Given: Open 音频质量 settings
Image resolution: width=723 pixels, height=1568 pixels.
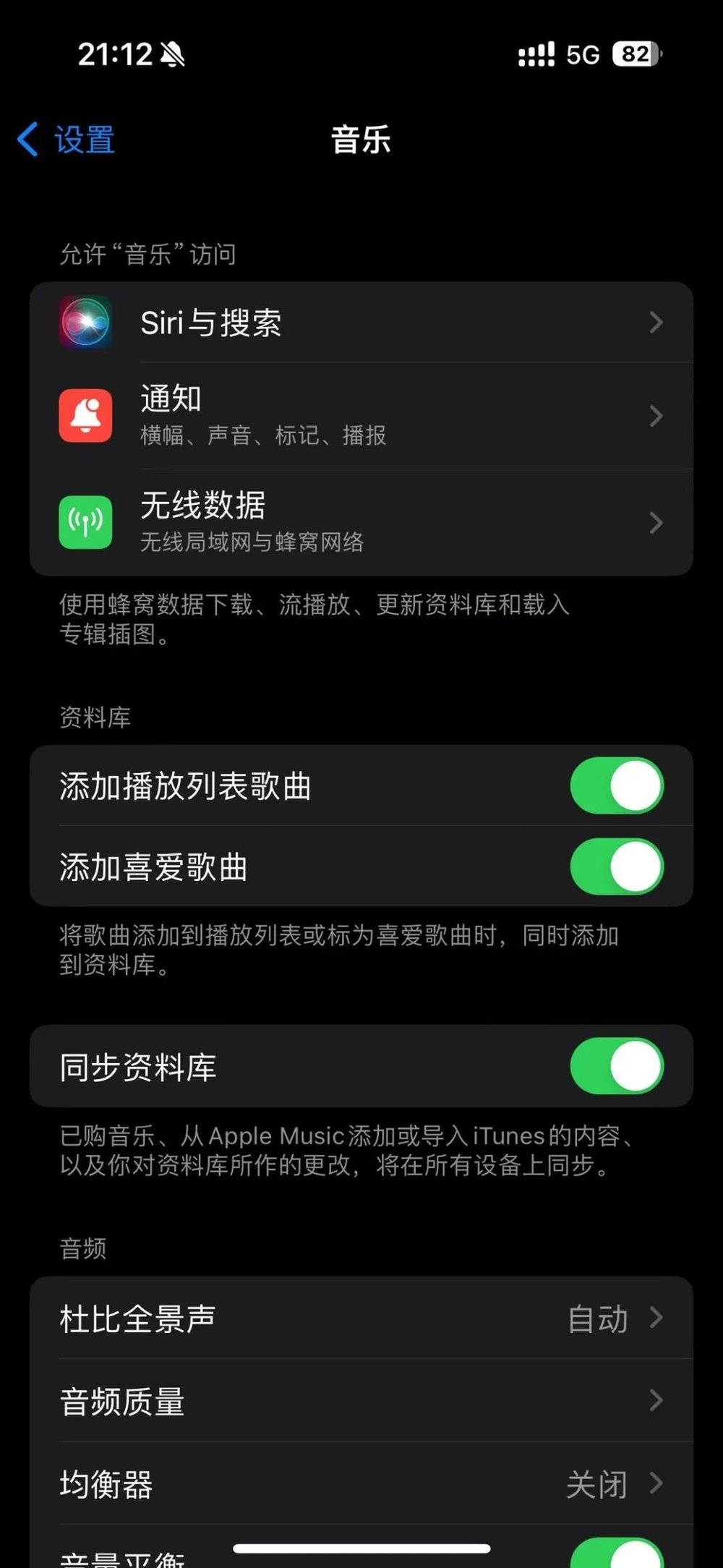Looking at the screenshot, I should [361, 1400].
